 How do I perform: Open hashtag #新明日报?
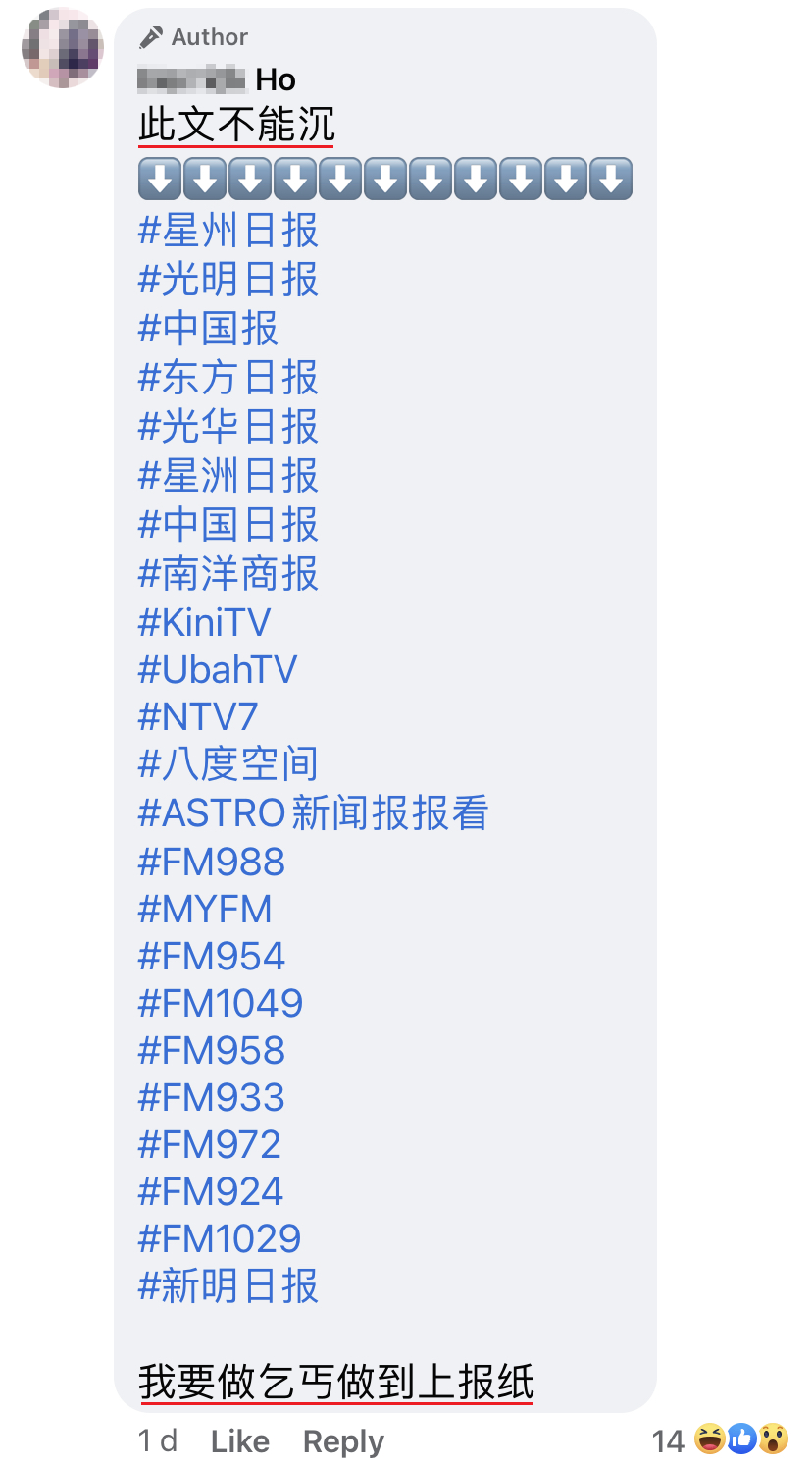pos(228,1286)
